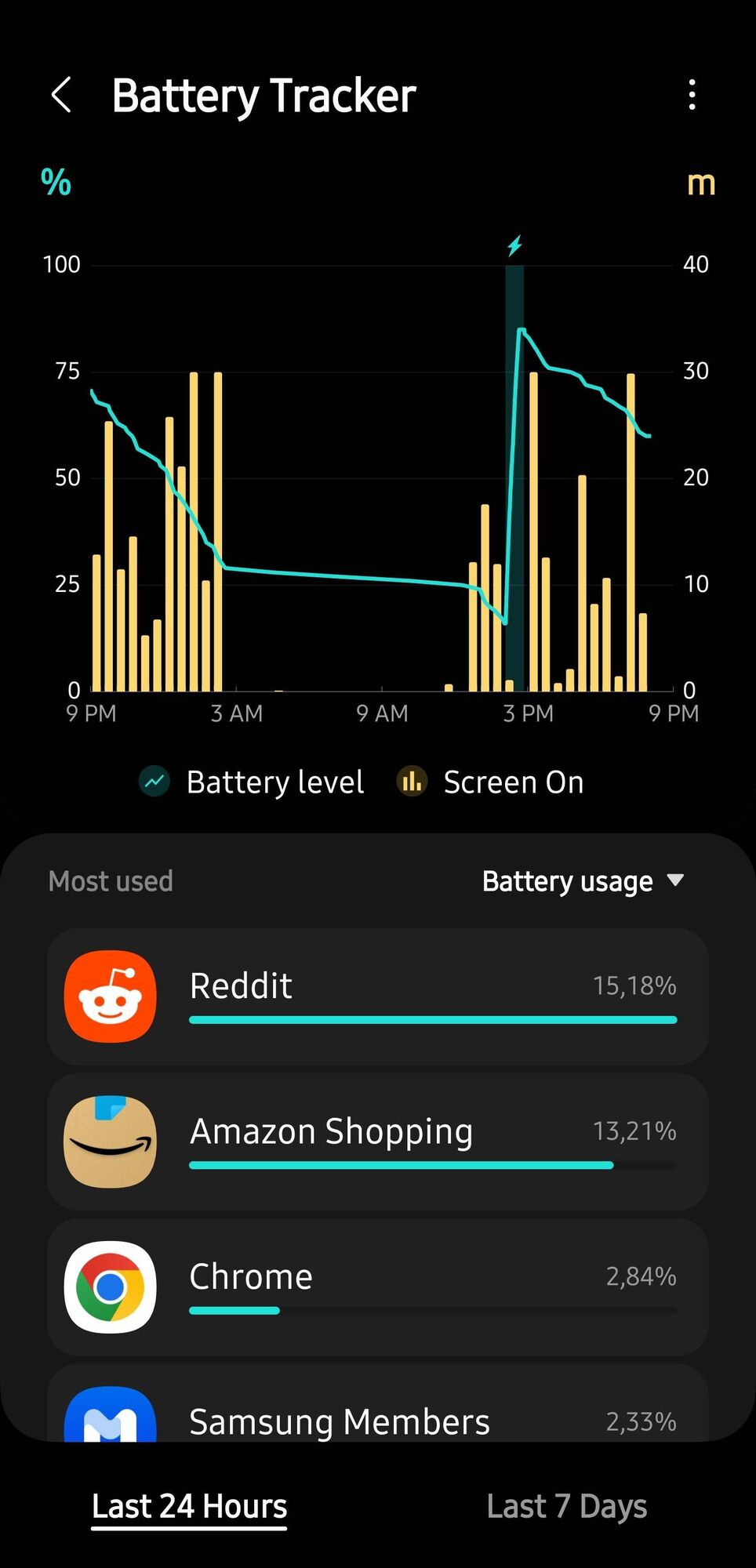This screenshot has width=756, height=1568.
Task: Toggle the Battery level graph legend
Action: pyautogui.click(x=252, y=782)
